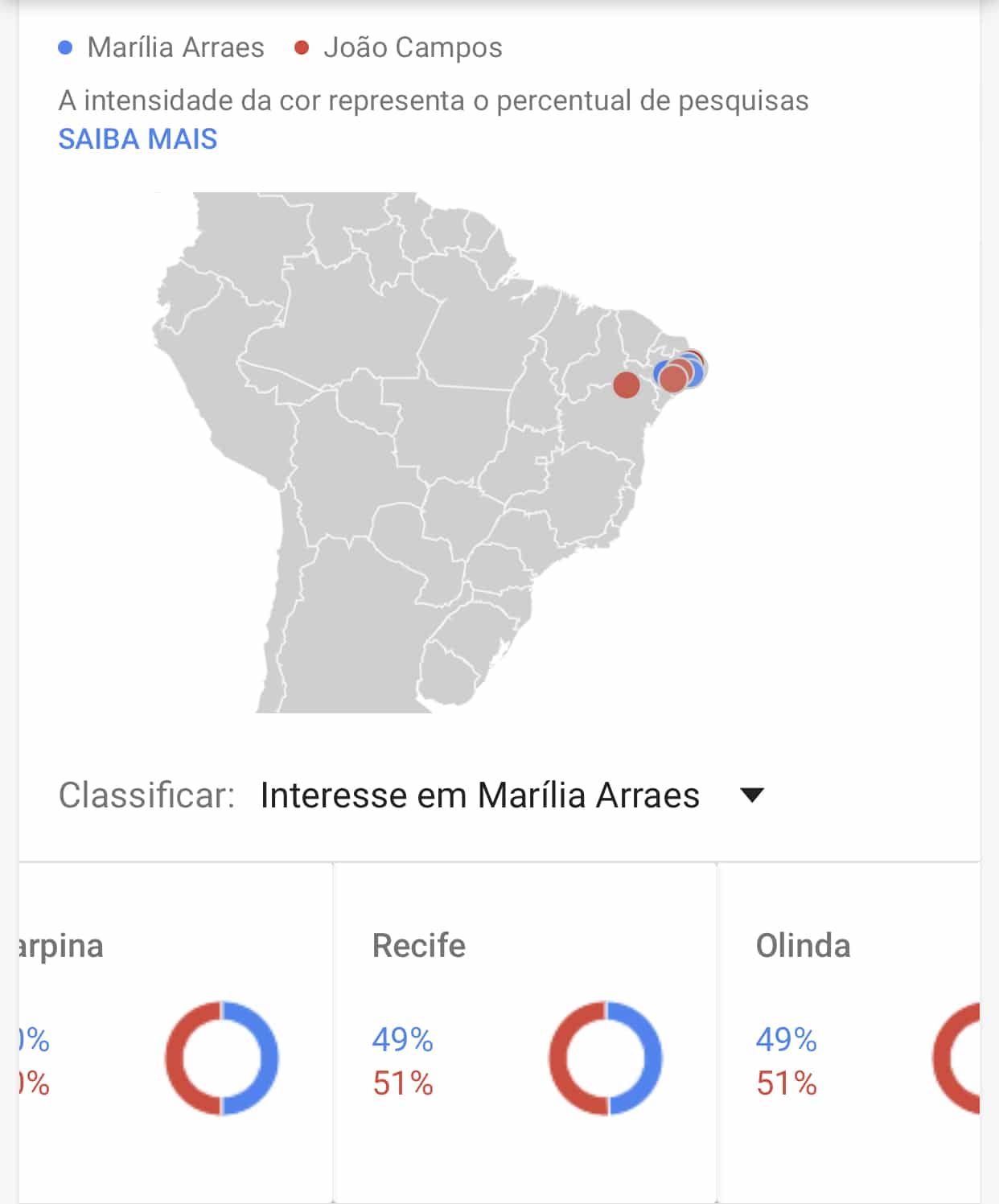Open the SAIBA MAIS link
Screen dimensions: 999x1204
point(138,139)
